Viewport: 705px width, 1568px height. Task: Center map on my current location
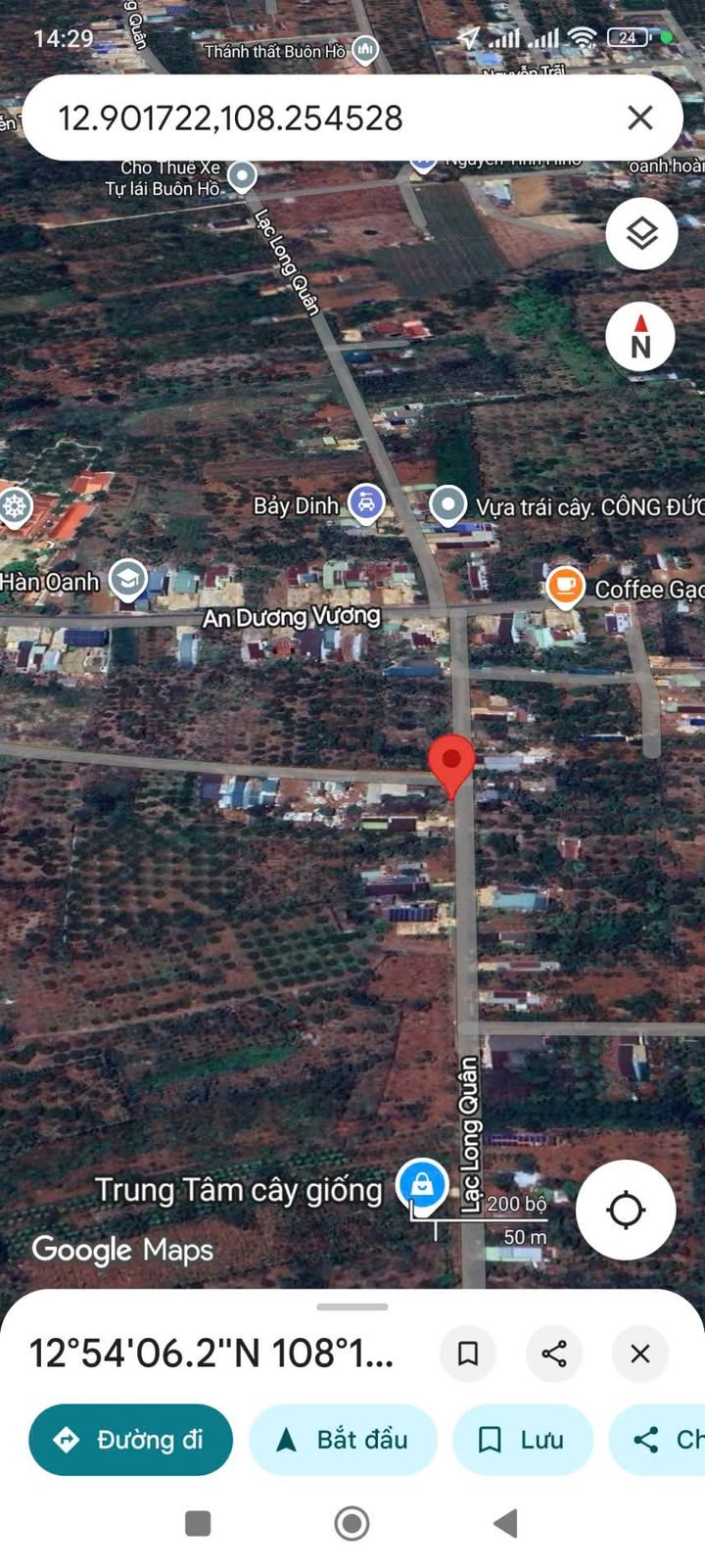(626, 1210)
